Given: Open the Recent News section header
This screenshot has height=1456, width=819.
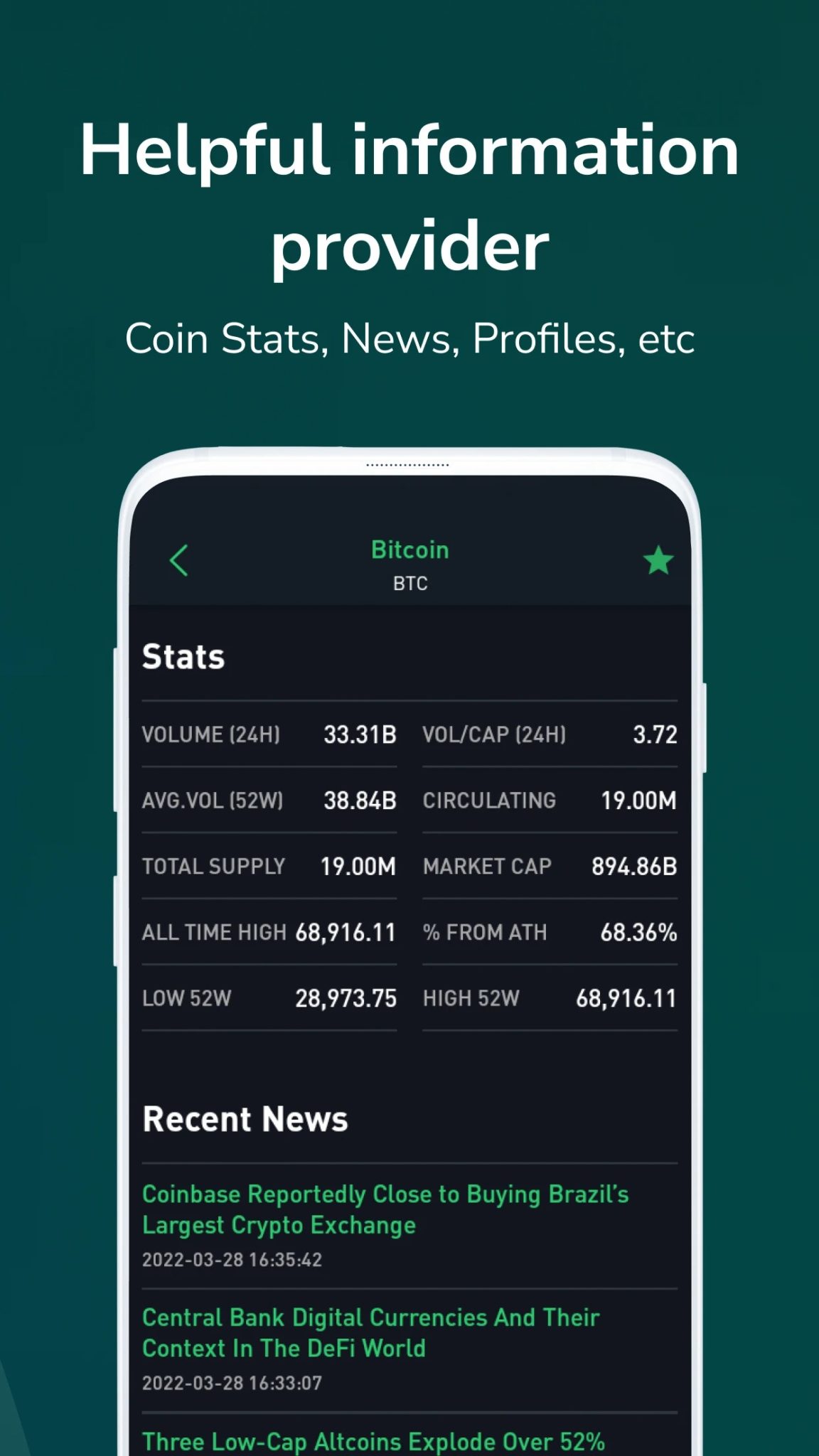Looking at the screenshot, I should click(x=245, y=1118).
